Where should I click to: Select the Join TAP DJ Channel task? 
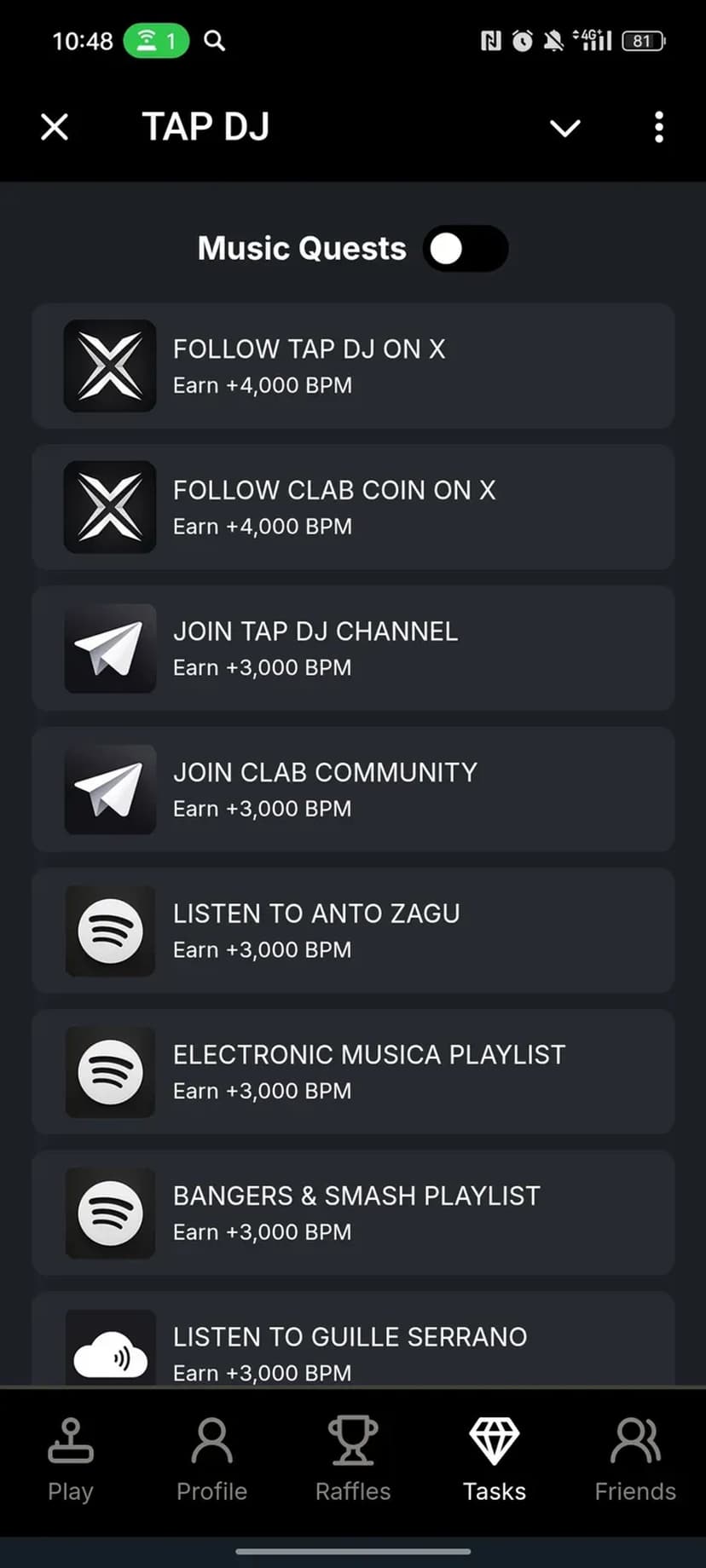coord(353,649)
